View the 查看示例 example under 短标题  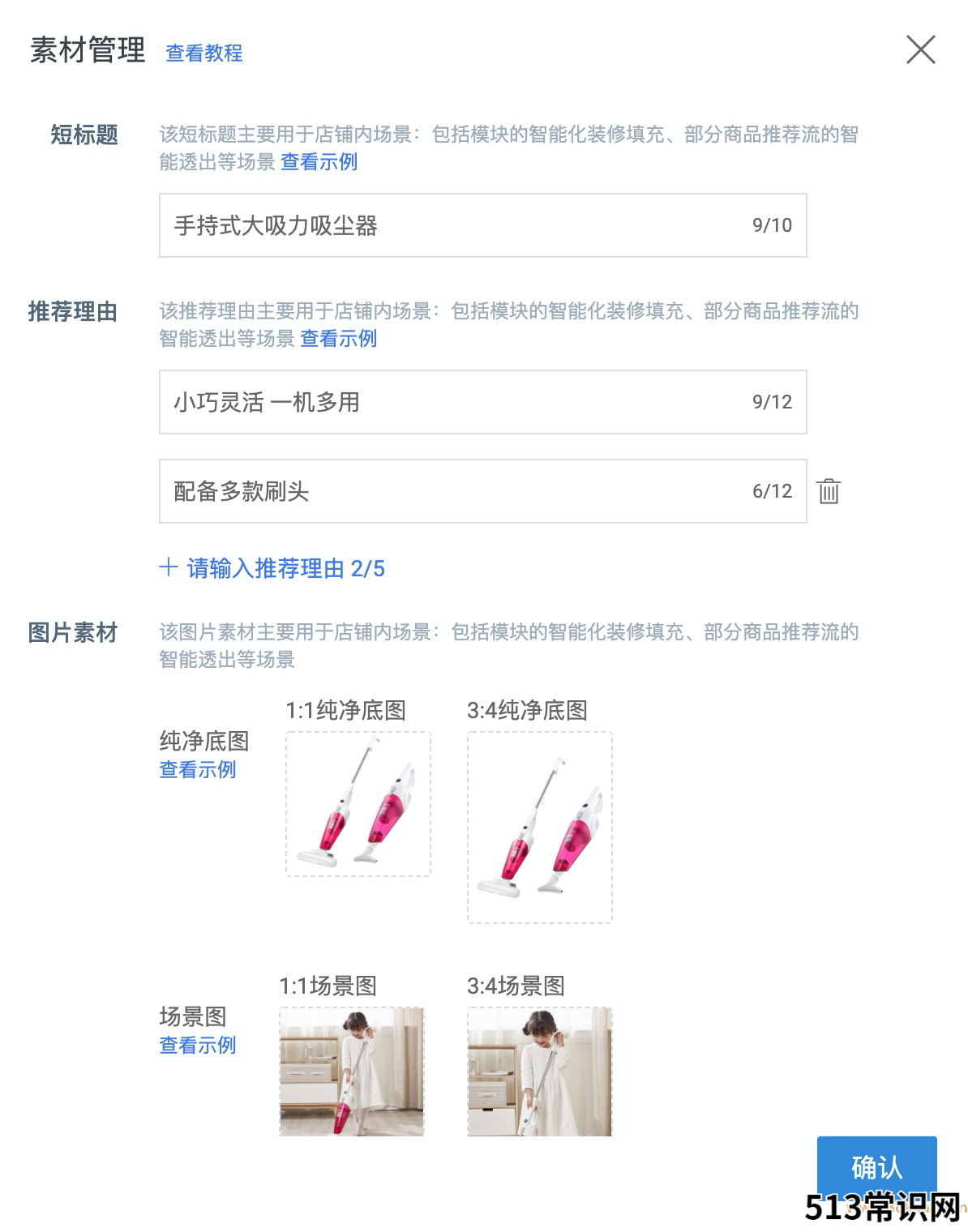click(319, 162)
